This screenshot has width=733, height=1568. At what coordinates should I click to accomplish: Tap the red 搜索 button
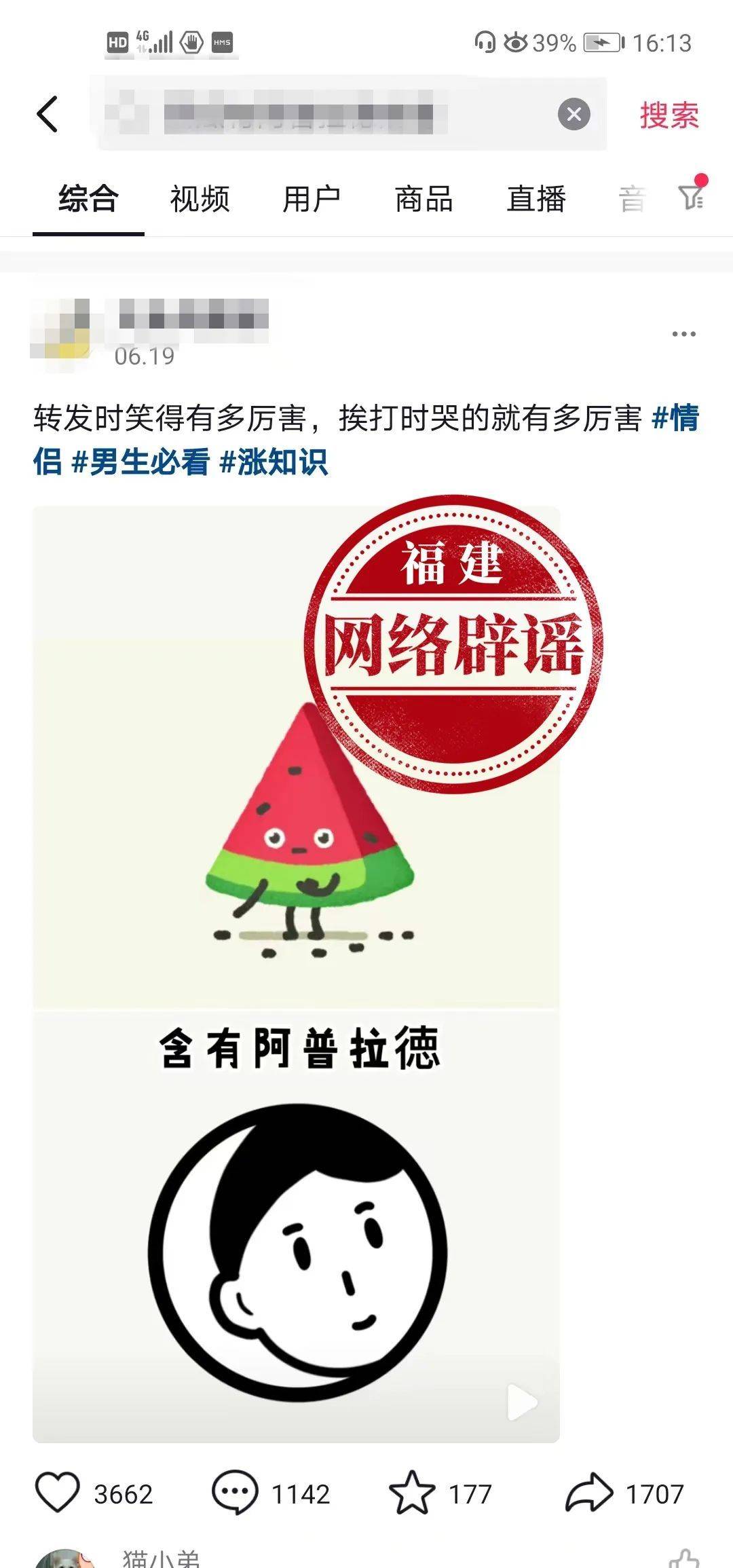669,115
